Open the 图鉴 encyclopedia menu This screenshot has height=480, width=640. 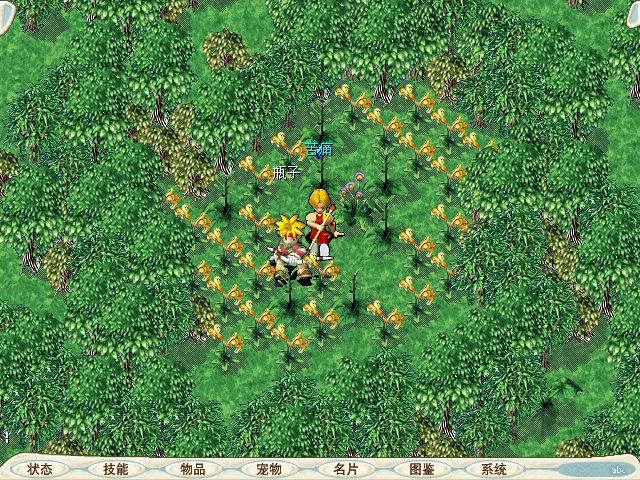click(x=421, y=469)
